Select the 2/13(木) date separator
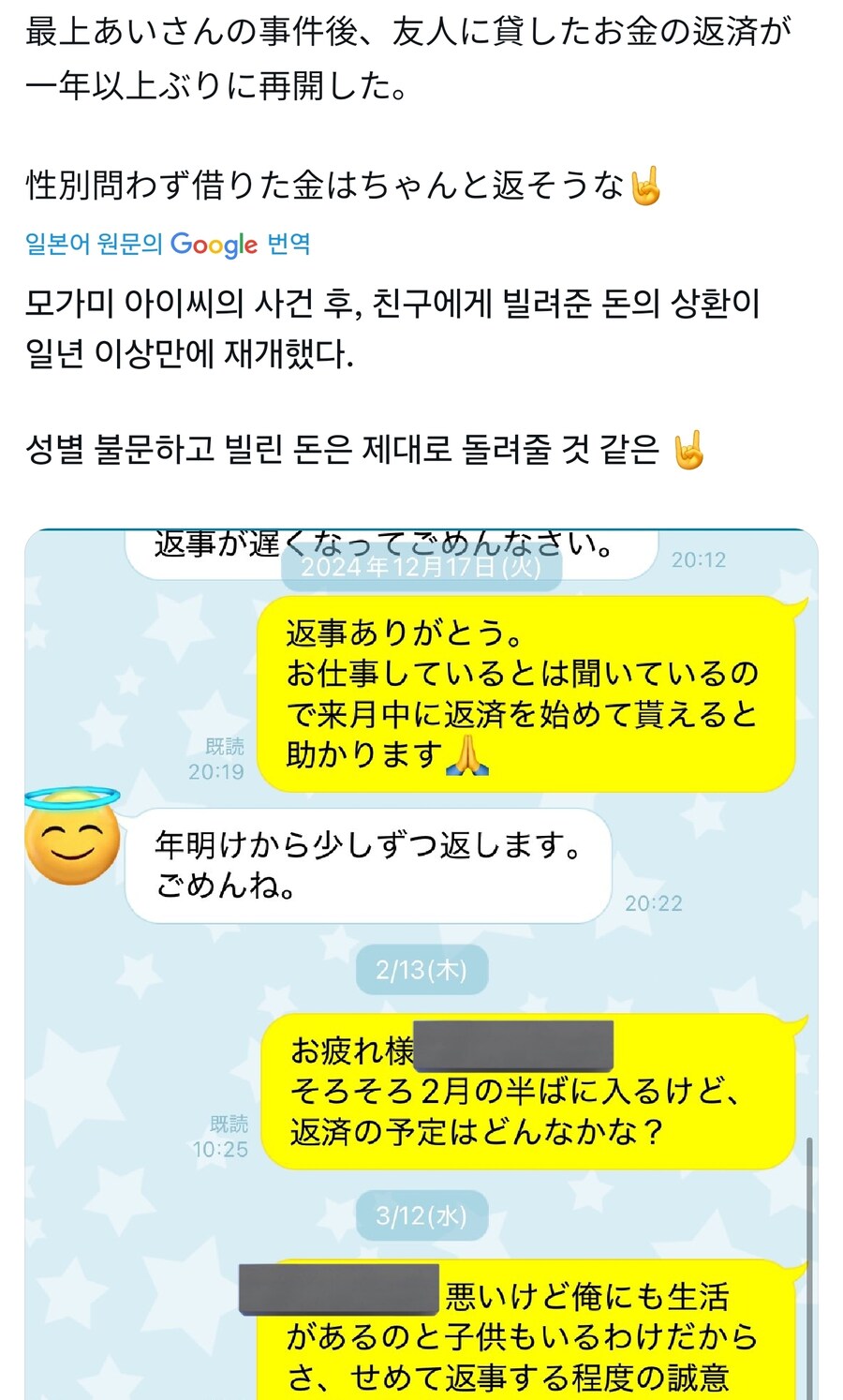Image resolution: width=843 pixels, height=1400 pixels. pos(421,970)
